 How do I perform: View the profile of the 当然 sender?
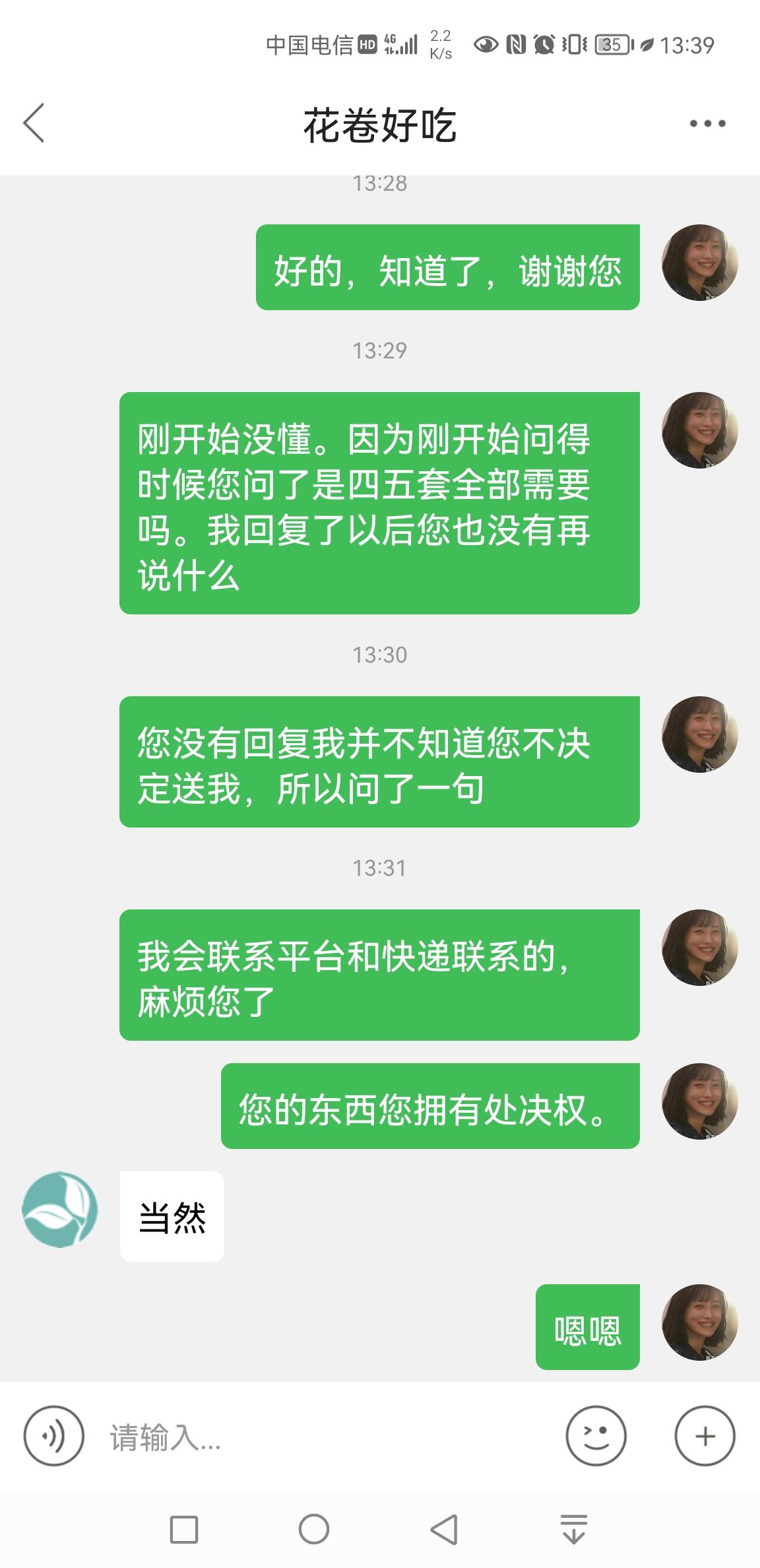[60, 1210]
